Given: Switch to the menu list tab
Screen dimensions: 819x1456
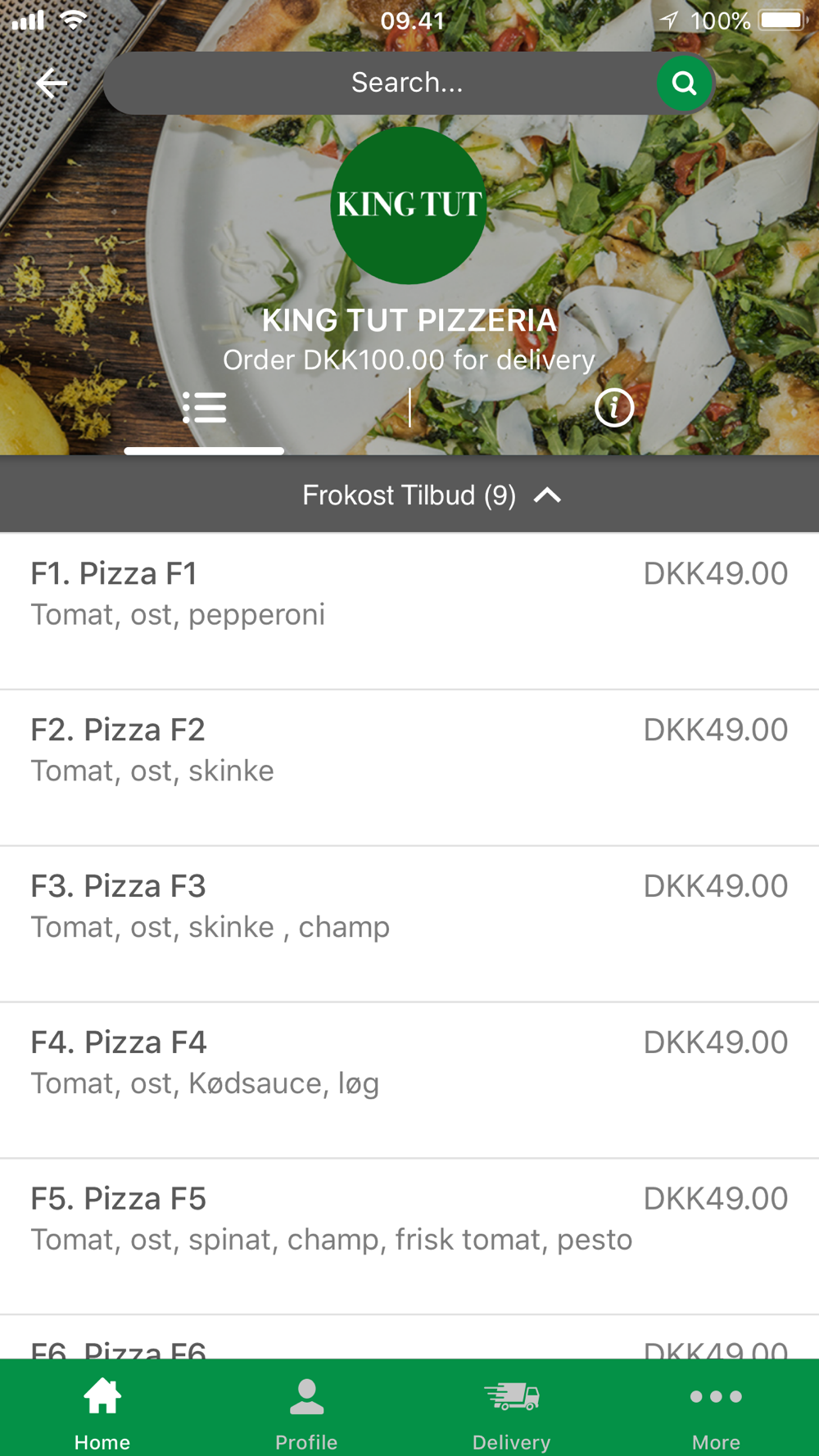Looking at the screenshot, I should coord(204,408).
